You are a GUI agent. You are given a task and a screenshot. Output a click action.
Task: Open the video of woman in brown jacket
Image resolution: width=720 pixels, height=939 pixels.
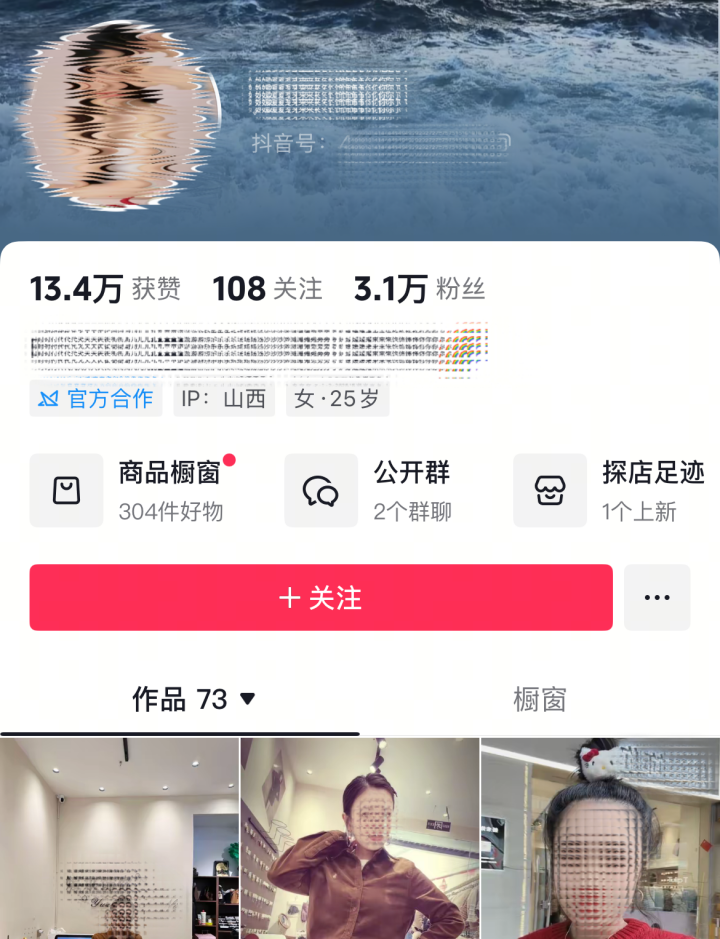tap(360, 840)
